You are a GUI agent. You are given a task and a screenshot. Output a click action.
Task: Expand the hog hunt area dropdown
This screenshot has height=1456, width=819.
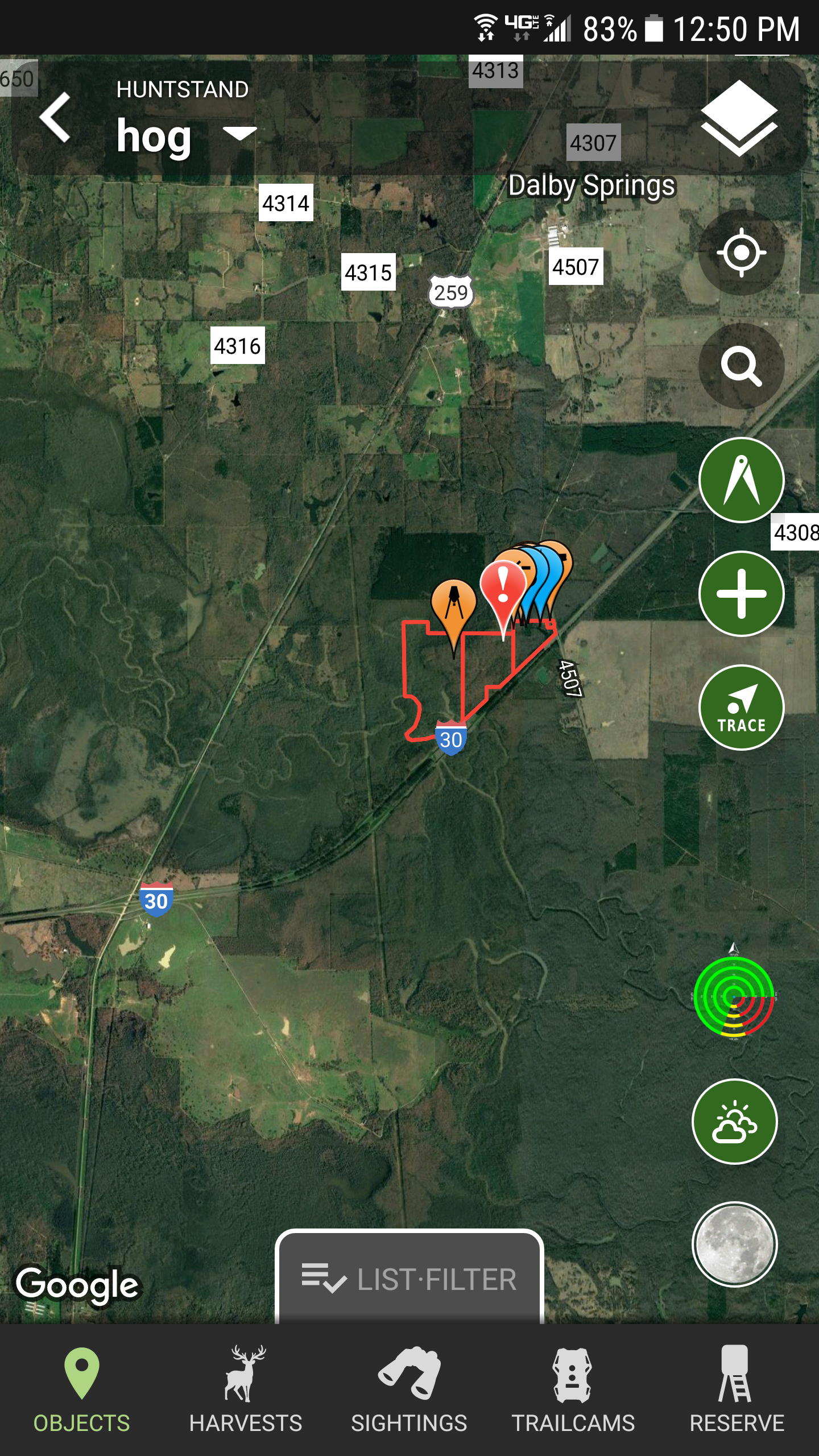239,134
